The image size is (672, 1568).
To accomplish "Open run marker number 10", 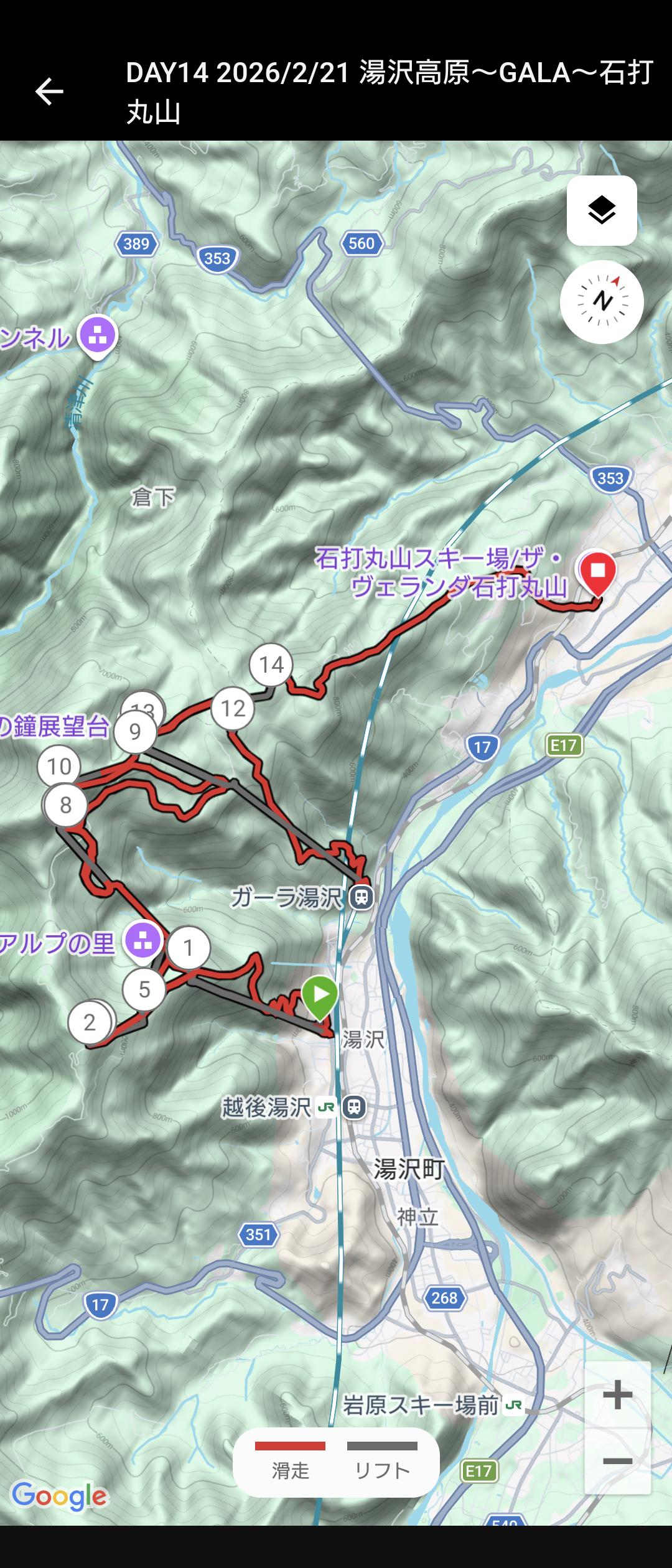I will click(x=59, y=767).
